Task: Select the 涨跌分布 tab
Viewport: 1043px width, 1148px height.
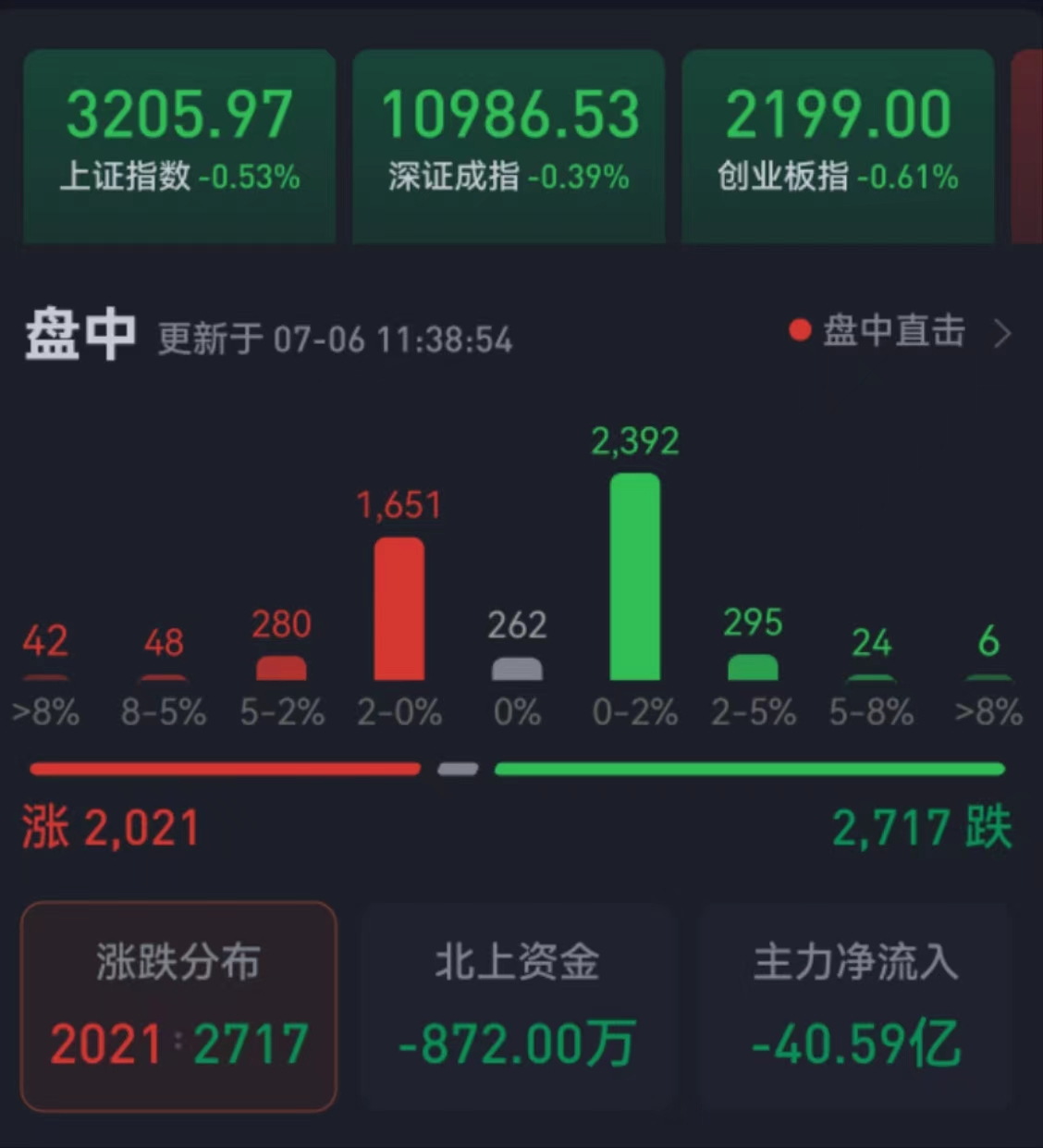Action: pos(178,1006)
